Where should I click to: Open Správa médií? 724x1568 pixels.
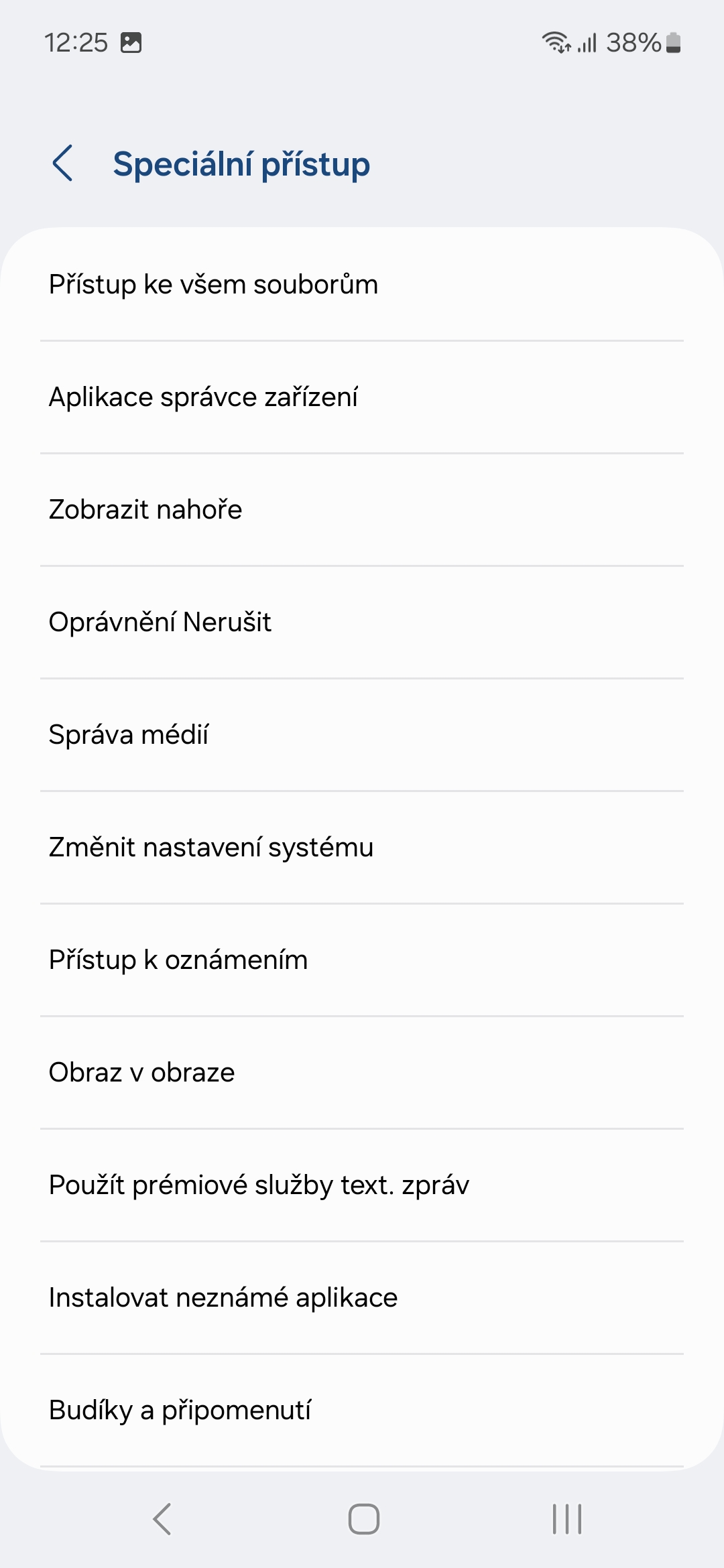362,735
